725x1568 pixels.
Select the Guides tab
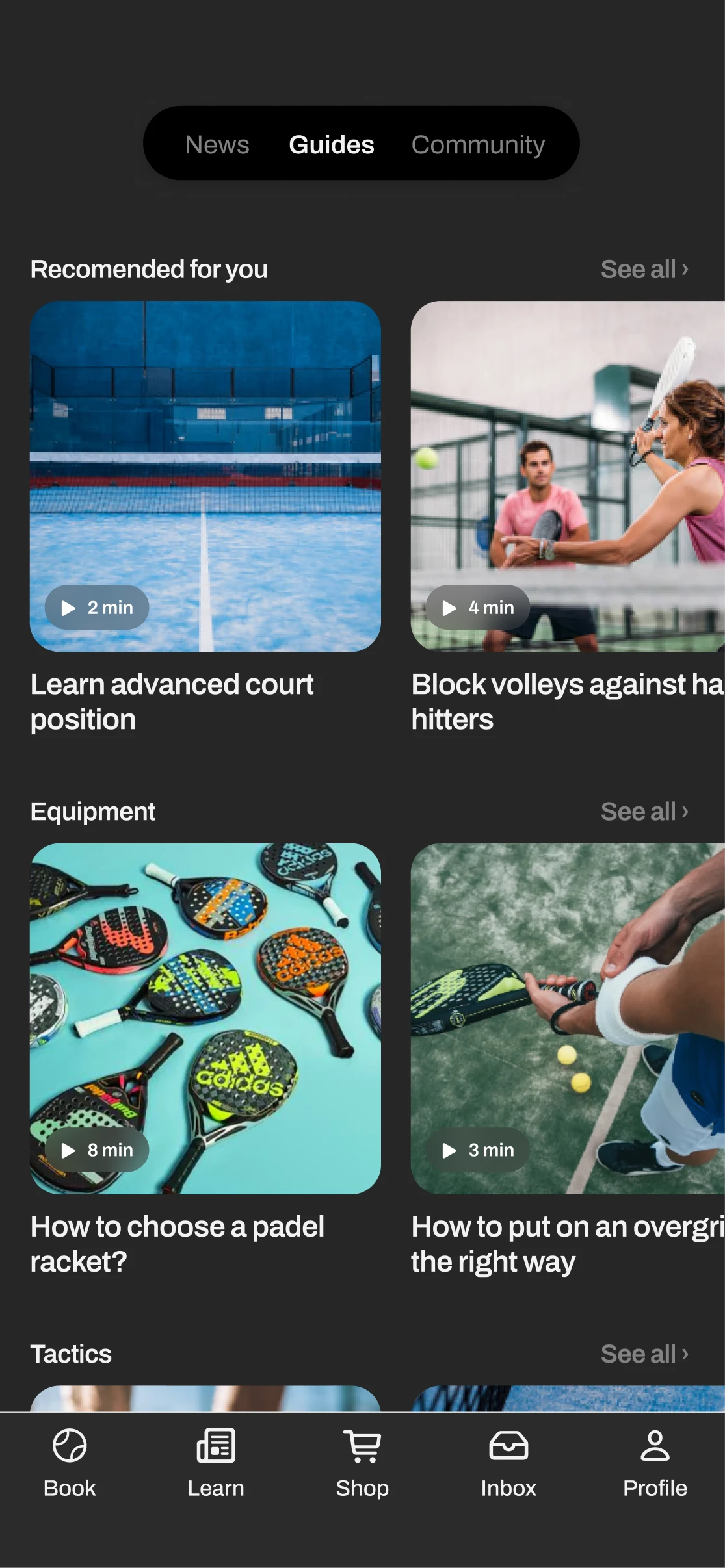pyautogui.click(x=332, y=144)
